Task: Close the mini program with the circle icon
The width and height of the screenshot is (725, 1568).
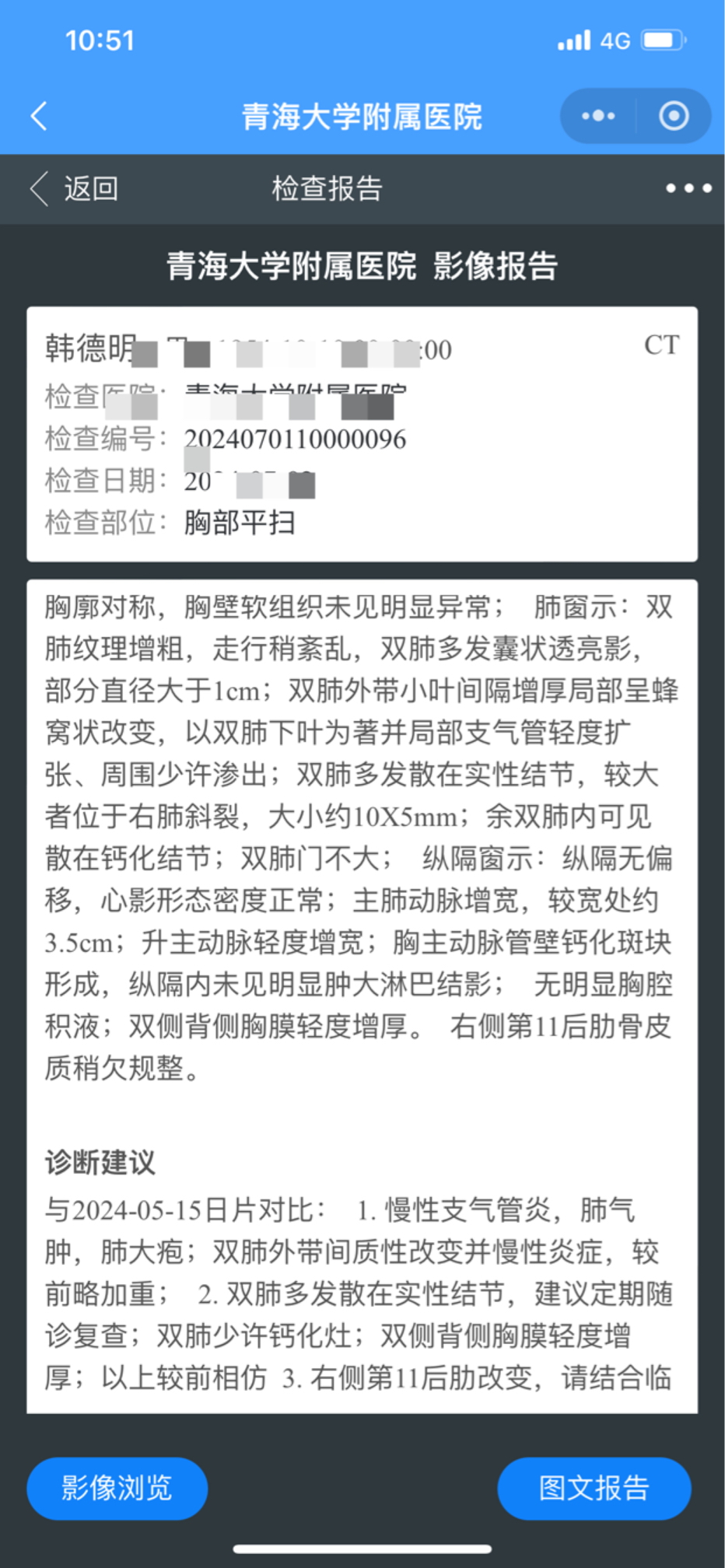Action: pyautogui.click(x=674, y=116)
